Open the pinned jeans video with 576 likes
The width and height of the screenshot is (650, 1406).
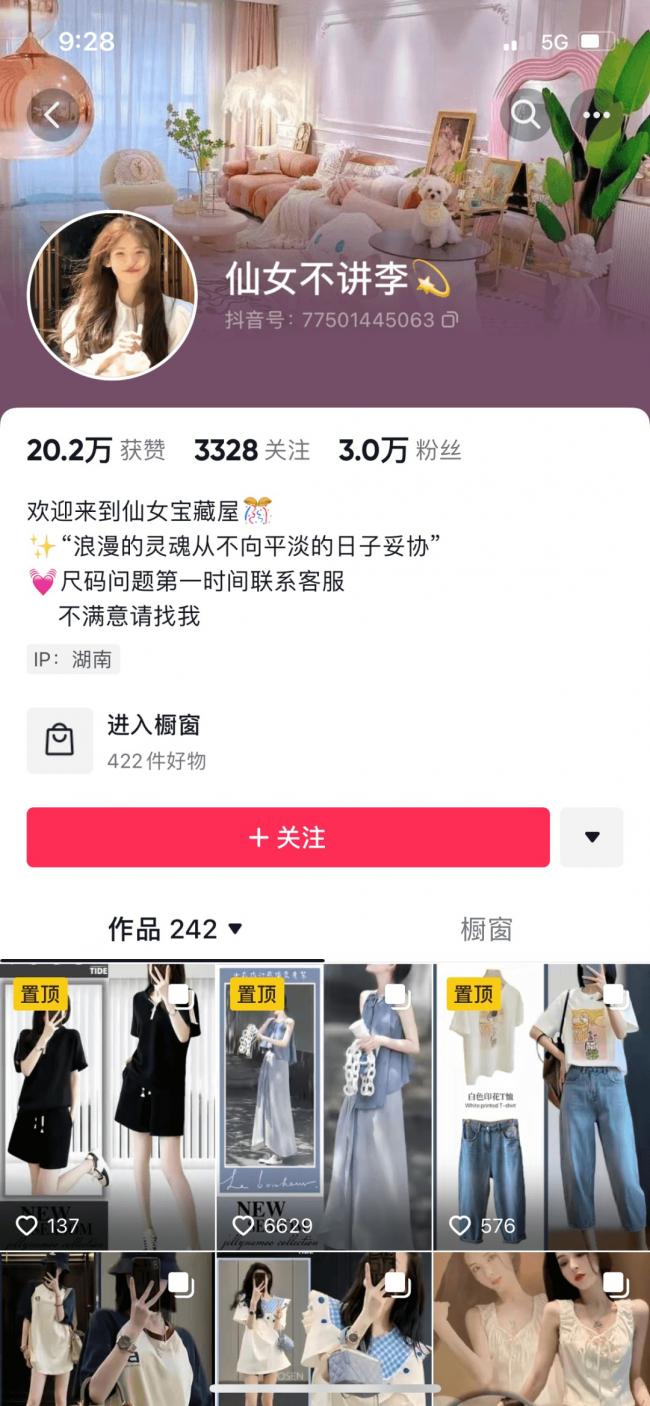542,1106
